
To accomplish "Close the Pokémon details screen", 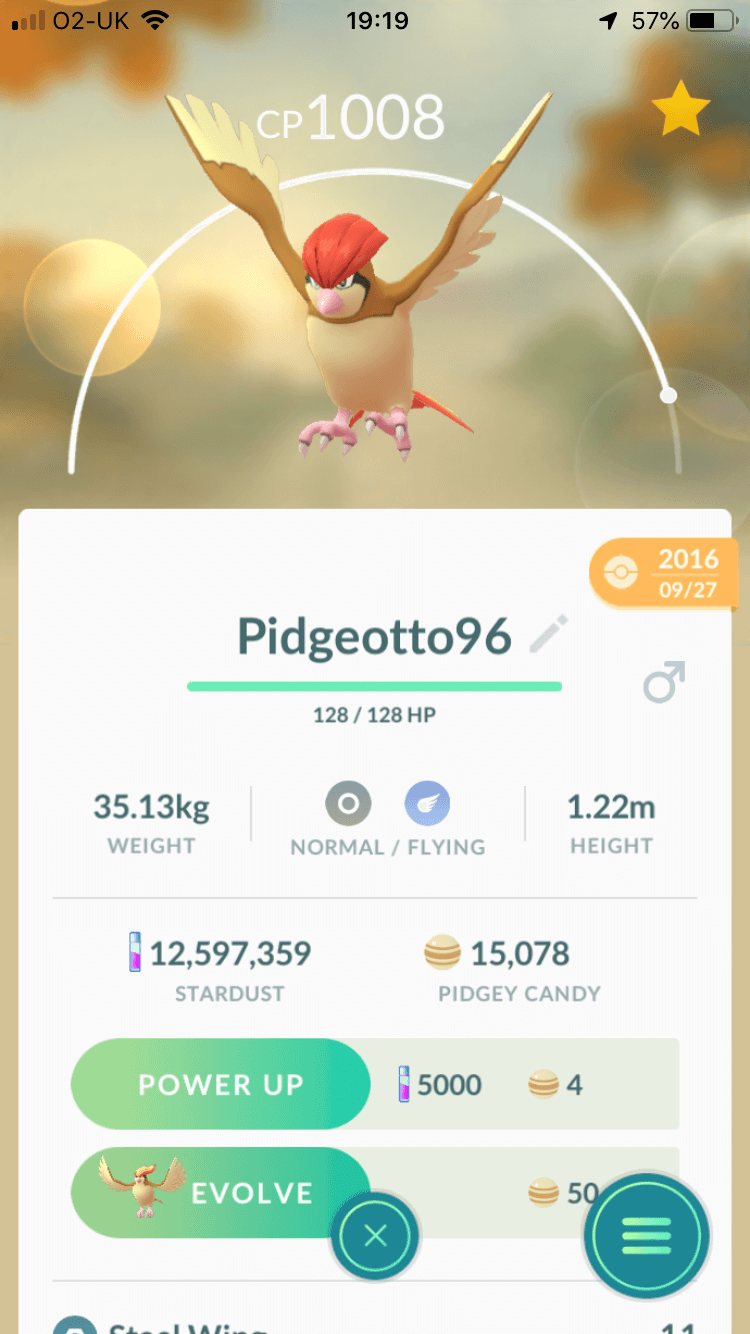I will [375, 1236].
